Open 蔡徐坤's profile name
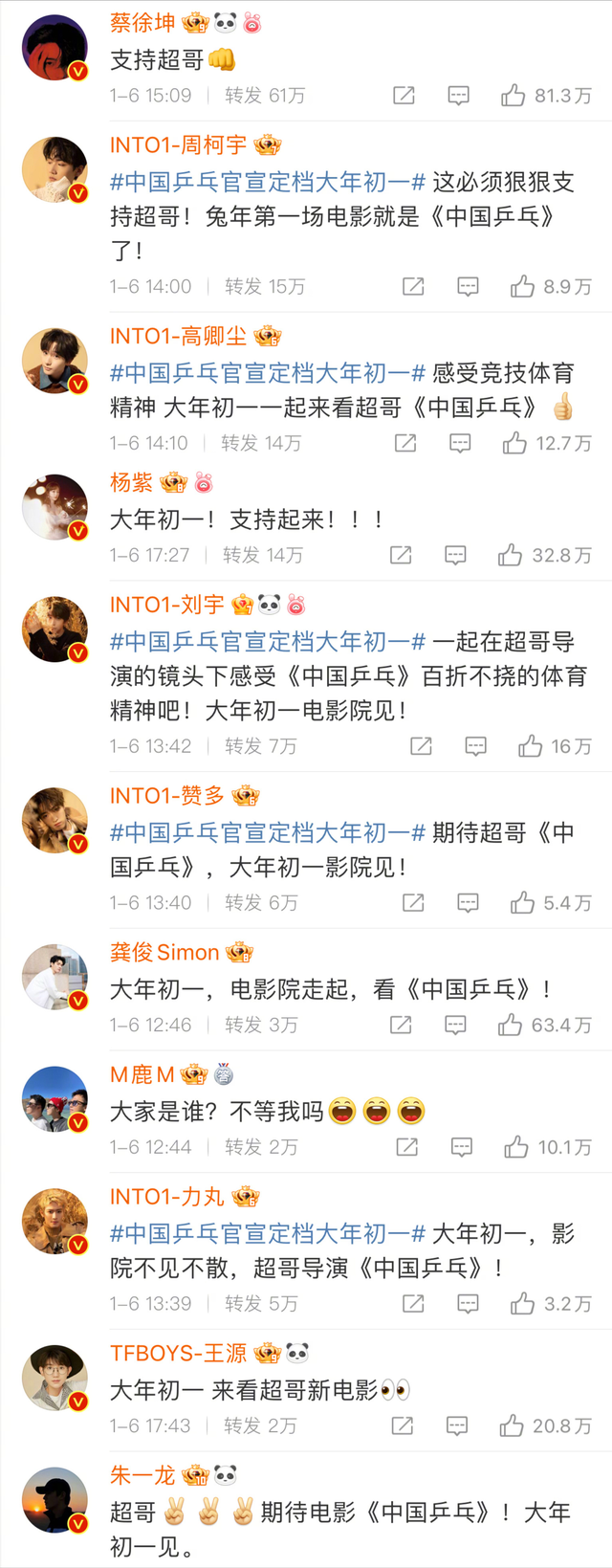The height and width of the screenshot is (1568, 612). (x=142, y=22)
